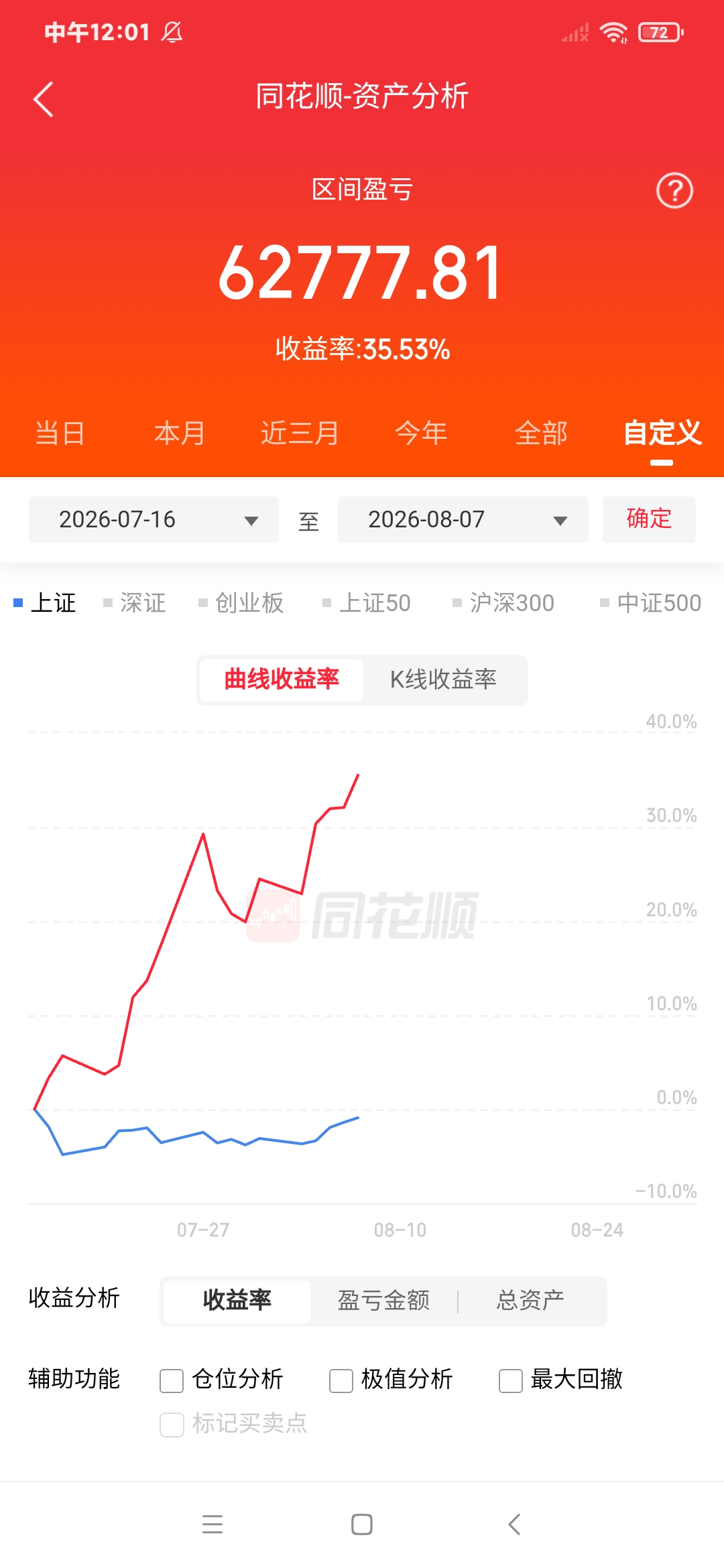Tap the 确定 button
The height and width of the screenshot is (1568, 724).
pos(649,519)
